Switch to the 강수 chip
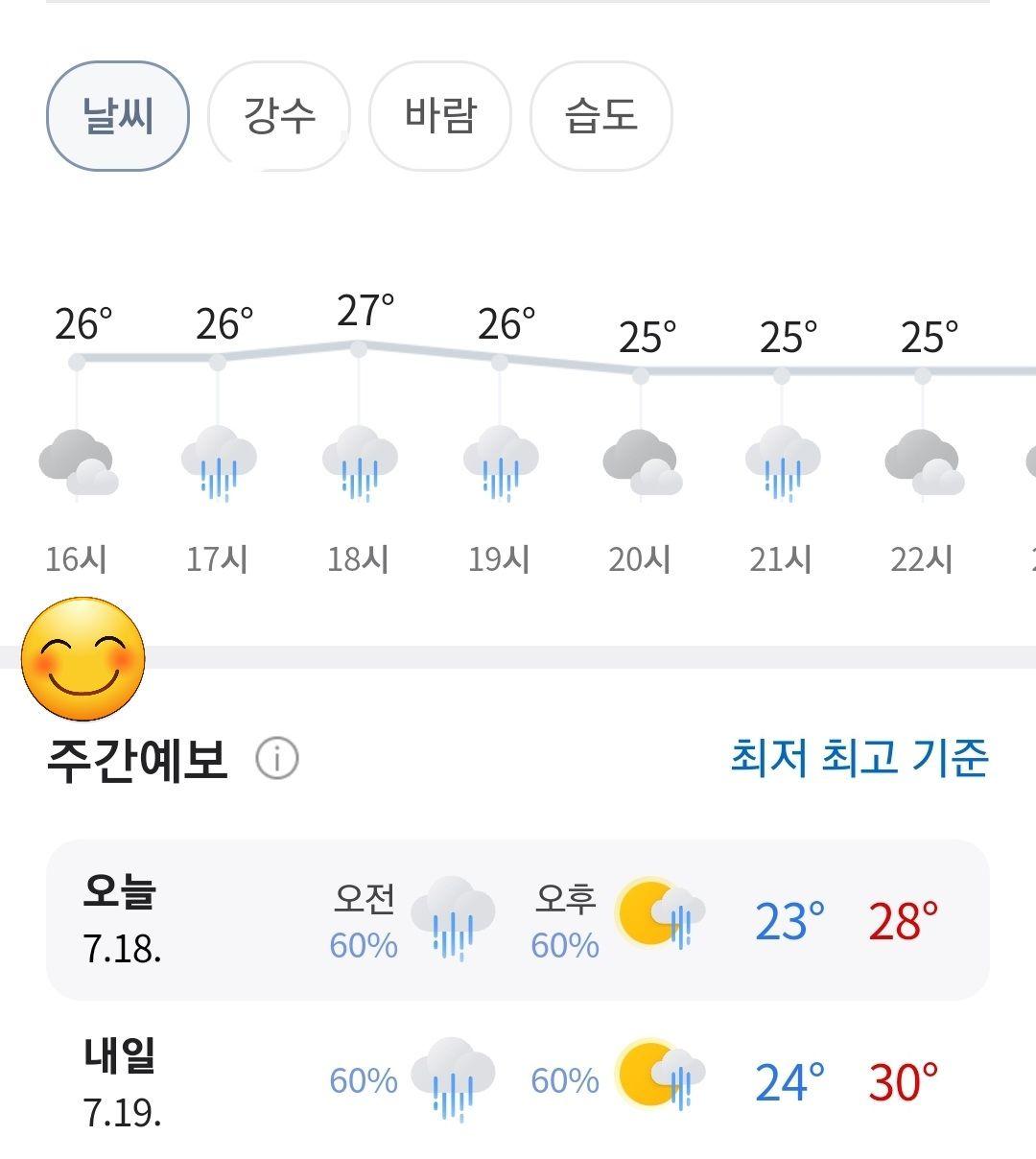Image resolution: width=1036 pixels, height=1159 pixels. (279, 116)
